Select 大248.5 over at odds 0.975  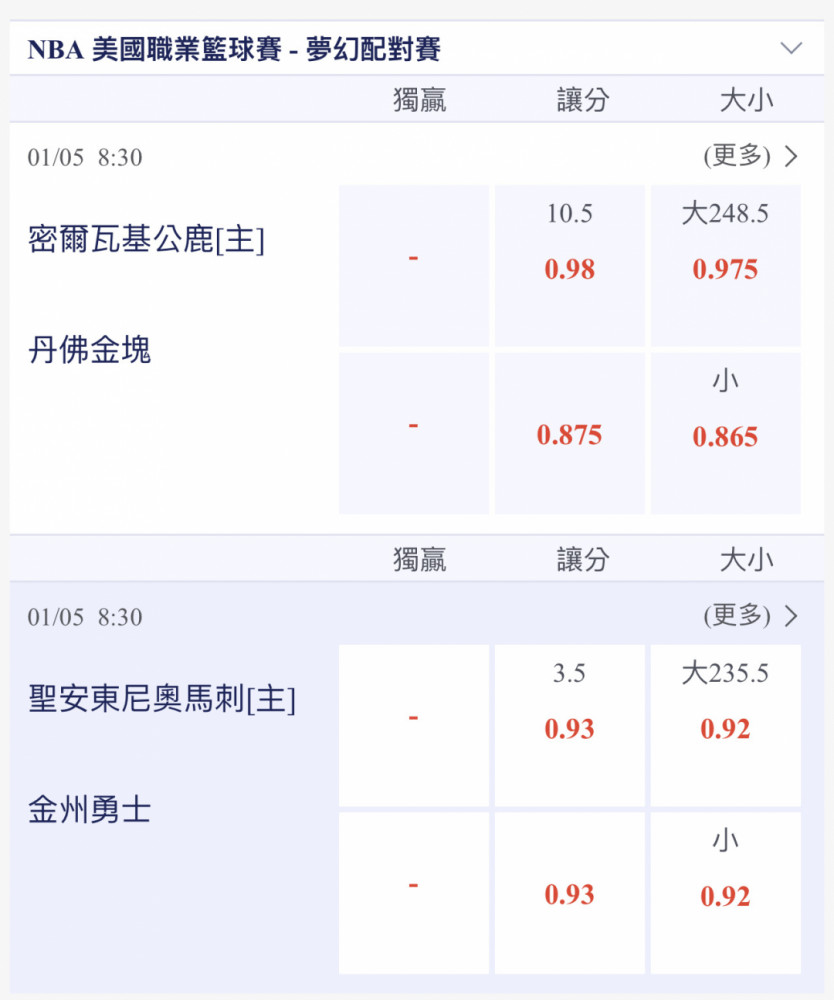coord(726,265)
